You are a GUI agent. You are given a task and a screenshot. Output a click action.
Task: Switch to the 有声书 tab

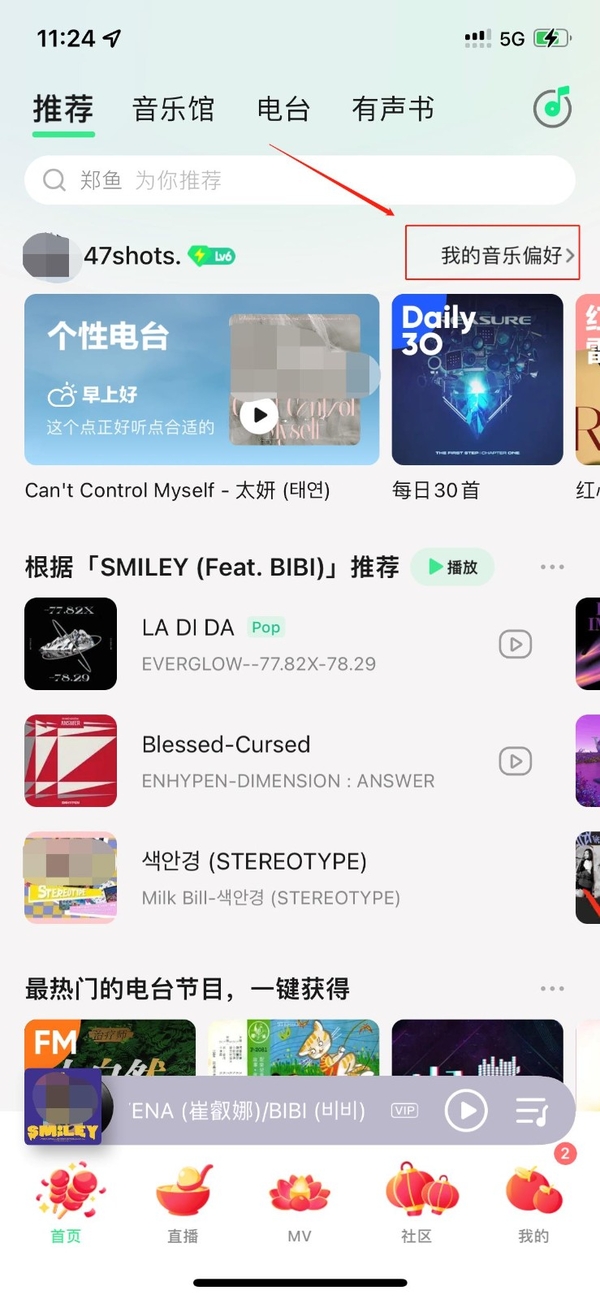point(393,109)
